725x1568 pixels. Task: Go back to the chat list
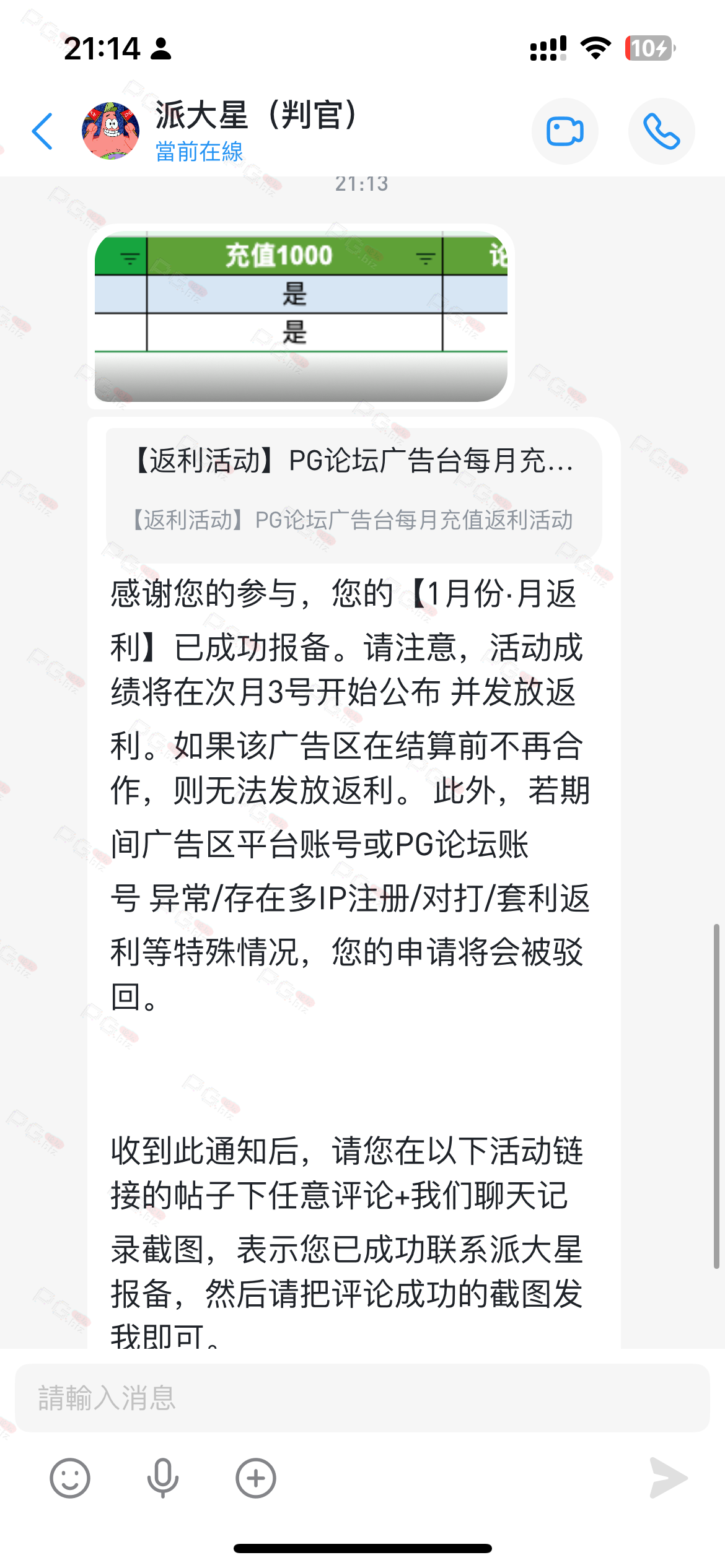tap(42, 131)
